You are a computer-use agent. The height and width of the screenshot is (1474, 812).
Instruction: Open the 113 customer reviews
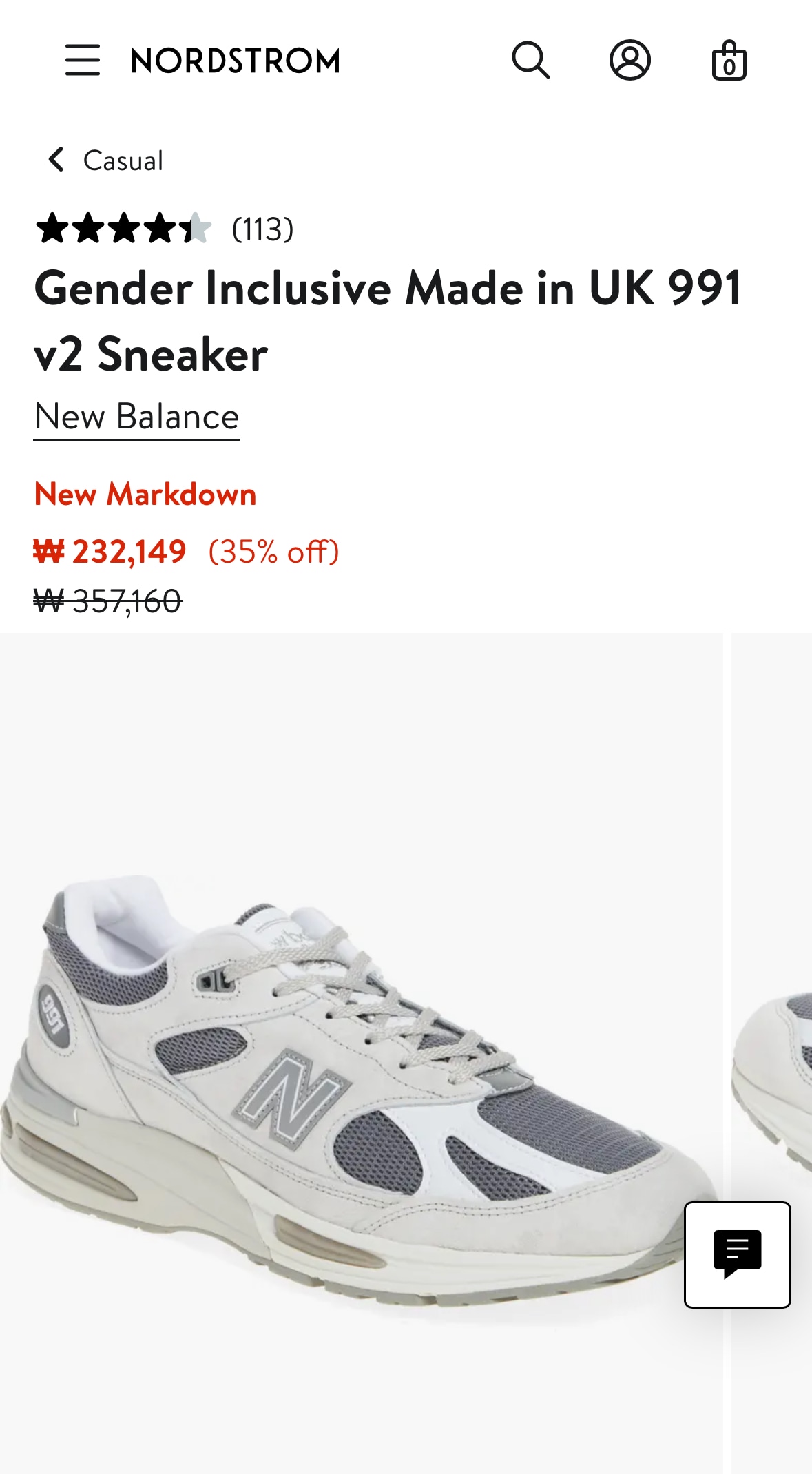[x=262, y=229]
